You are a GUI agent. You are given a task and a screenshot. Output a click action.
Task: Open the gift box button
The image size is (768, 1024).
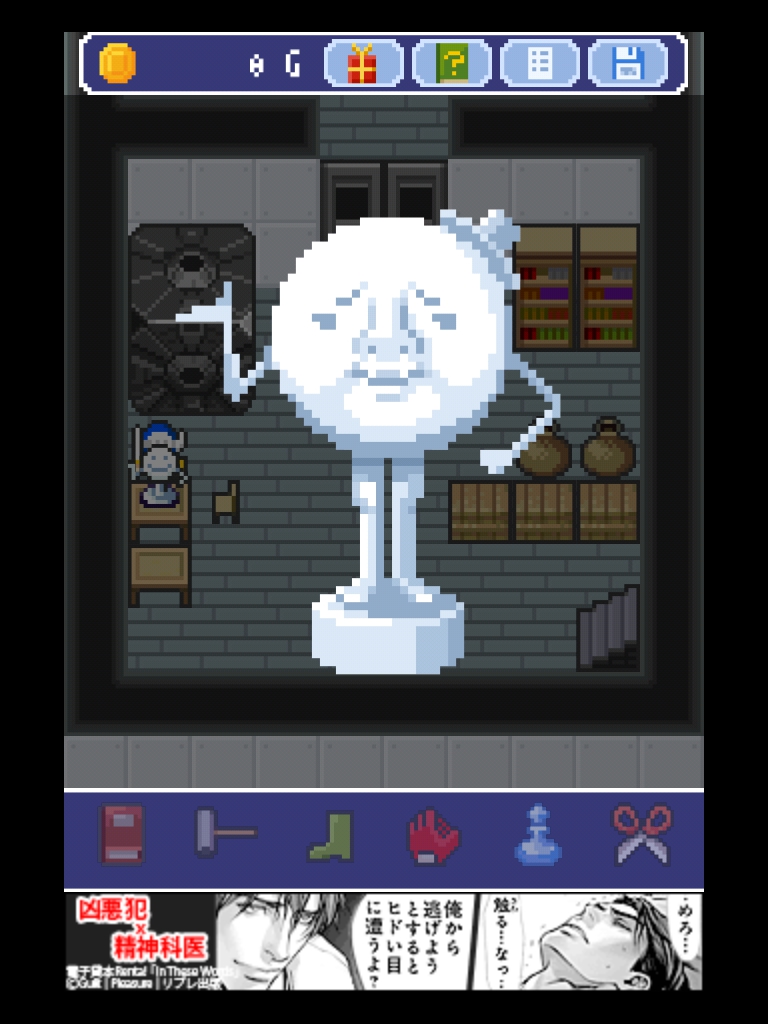(x=363, y=64)
